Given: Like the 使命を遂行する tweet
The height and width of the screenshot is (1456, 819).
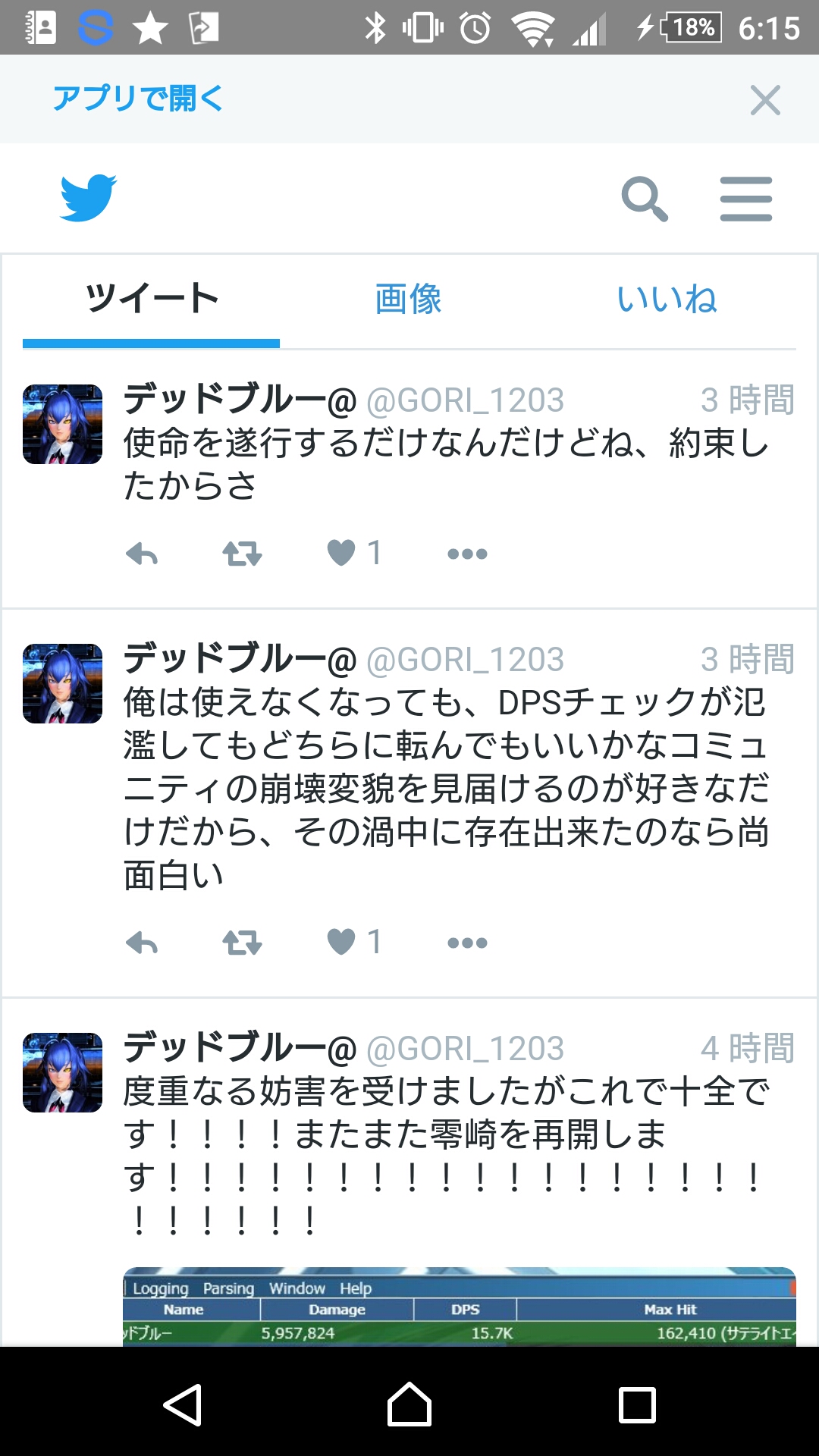Looking at the screenshot, I should (341, 553).
